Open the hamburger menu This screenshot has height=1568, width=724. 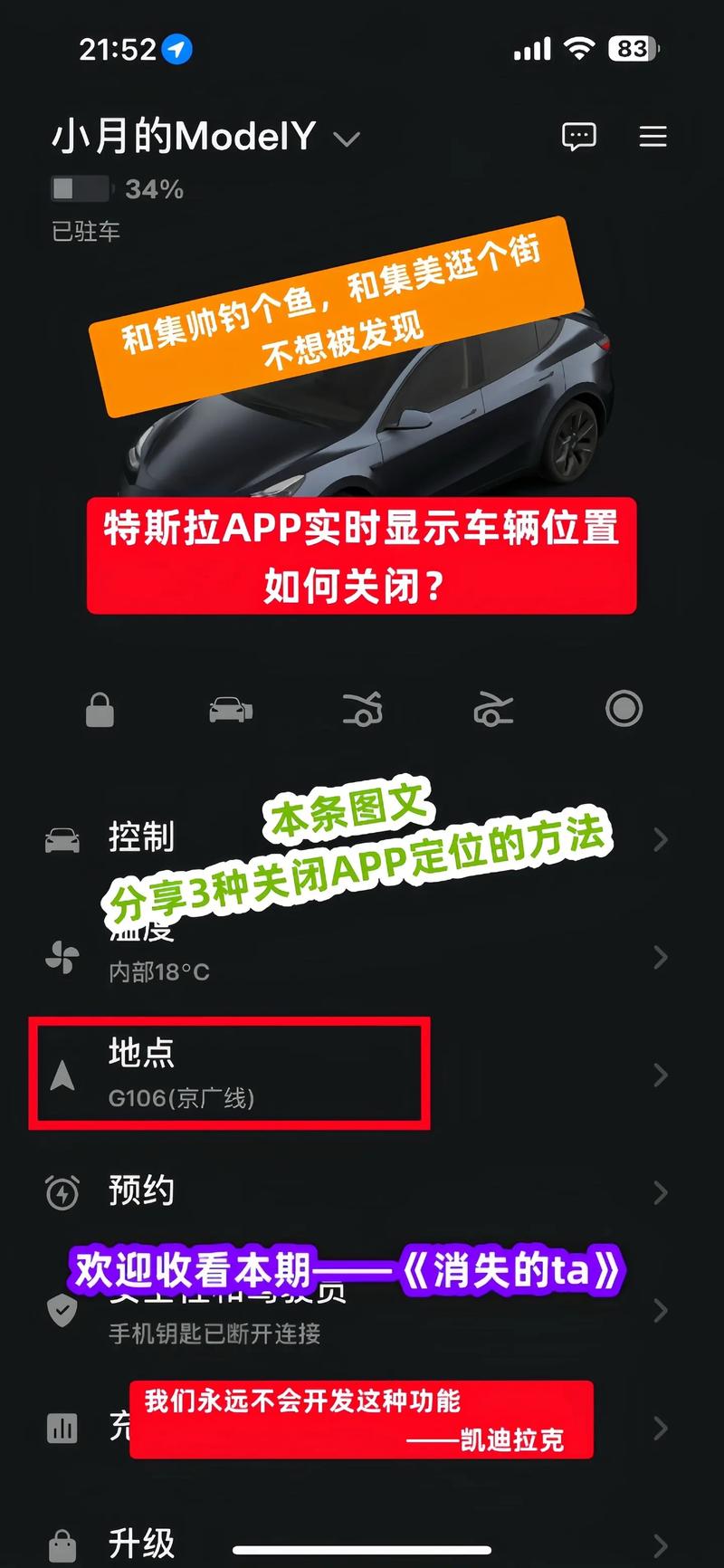[x=653, y=137]
